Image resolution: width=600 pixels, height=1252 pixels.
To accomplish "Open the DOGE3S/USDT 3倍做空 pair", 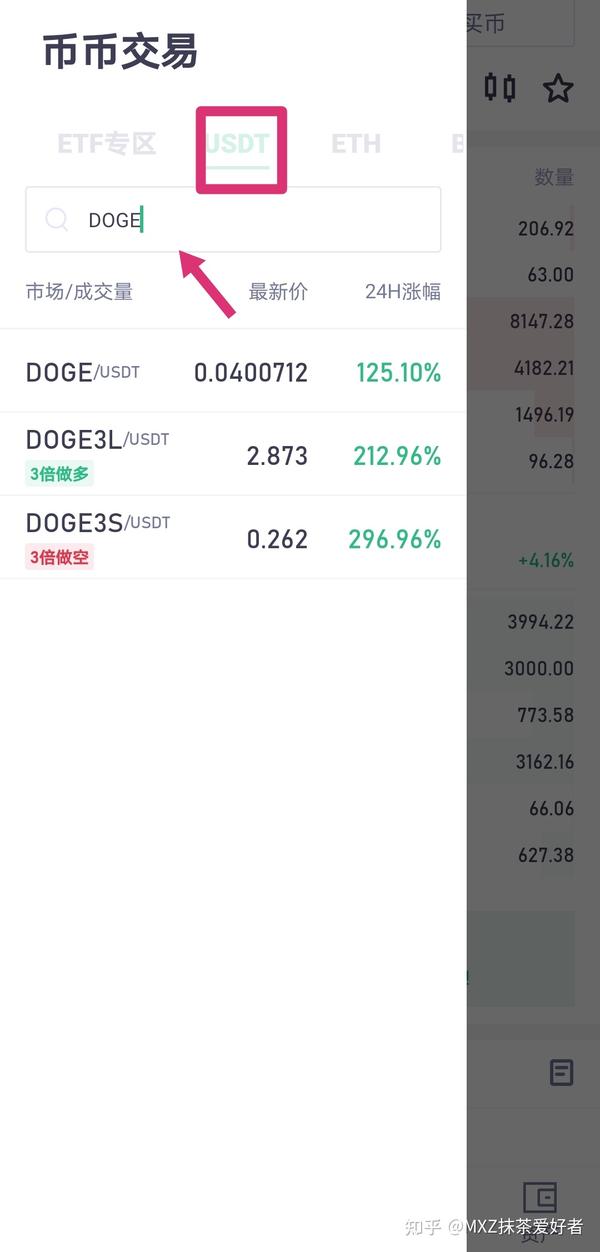I will (x=233, y=538).
